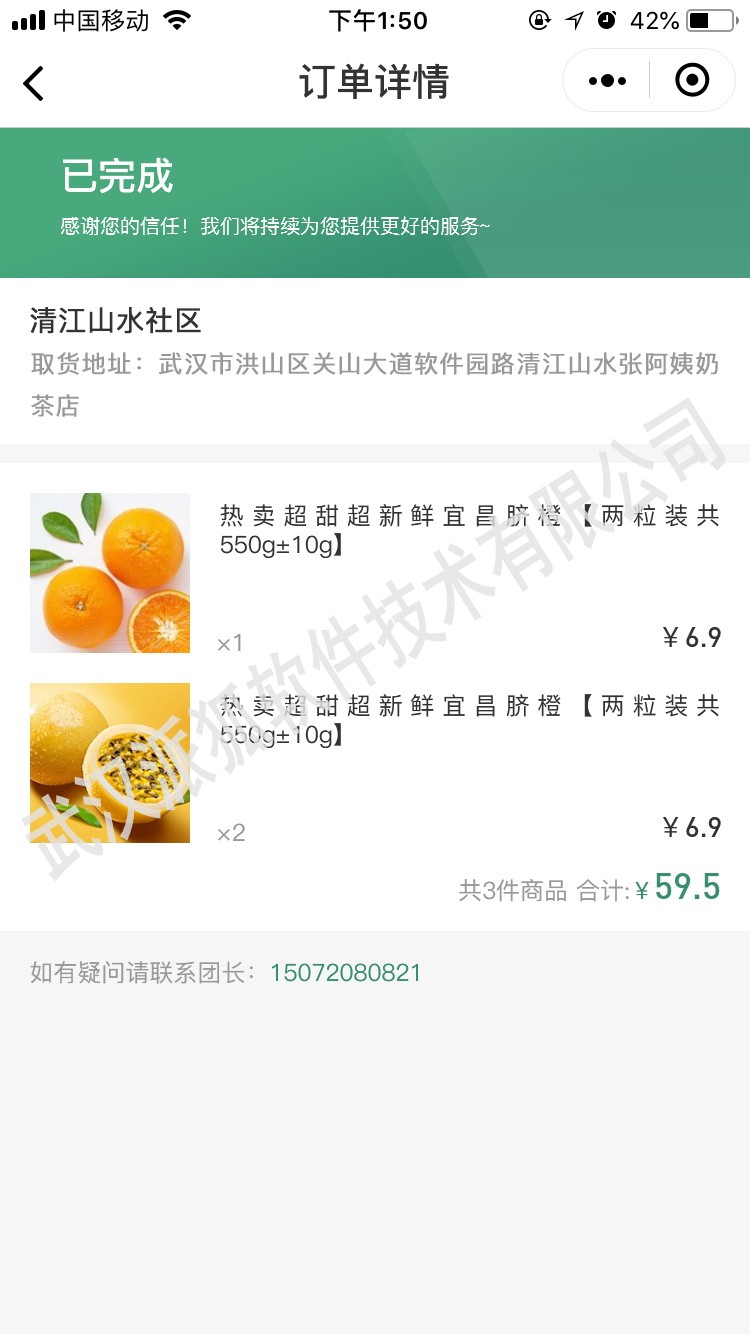Screen dimensions: 750x1334
Task: Close the mini program with the circle button
Action: click(692, 80)
